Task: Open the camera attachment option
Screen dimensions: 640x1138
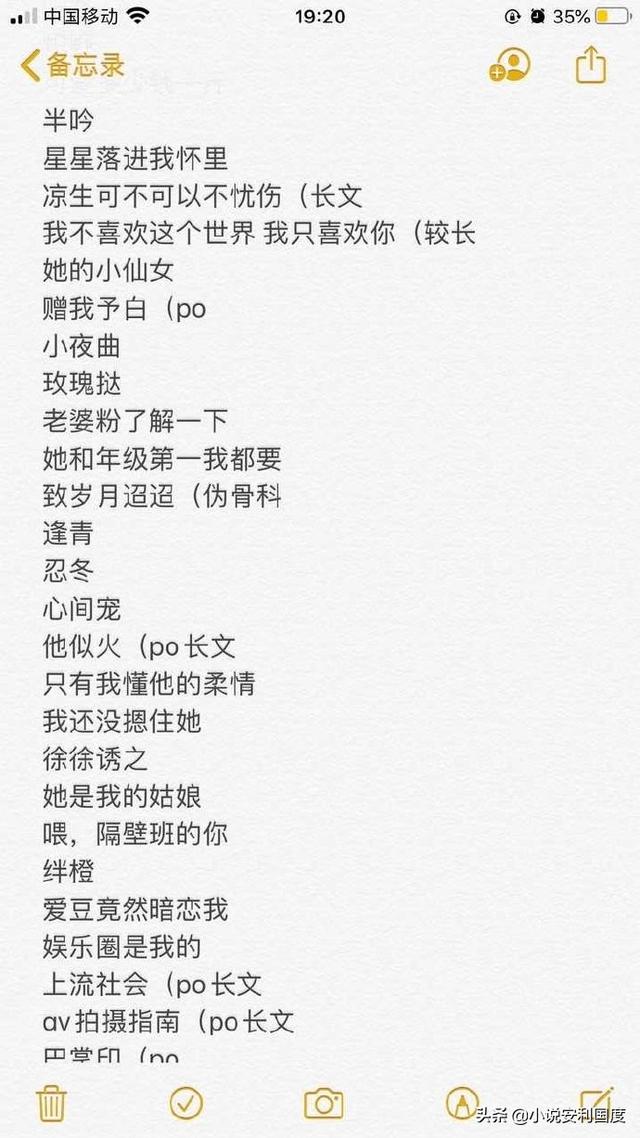Action: coord(324,1103)
